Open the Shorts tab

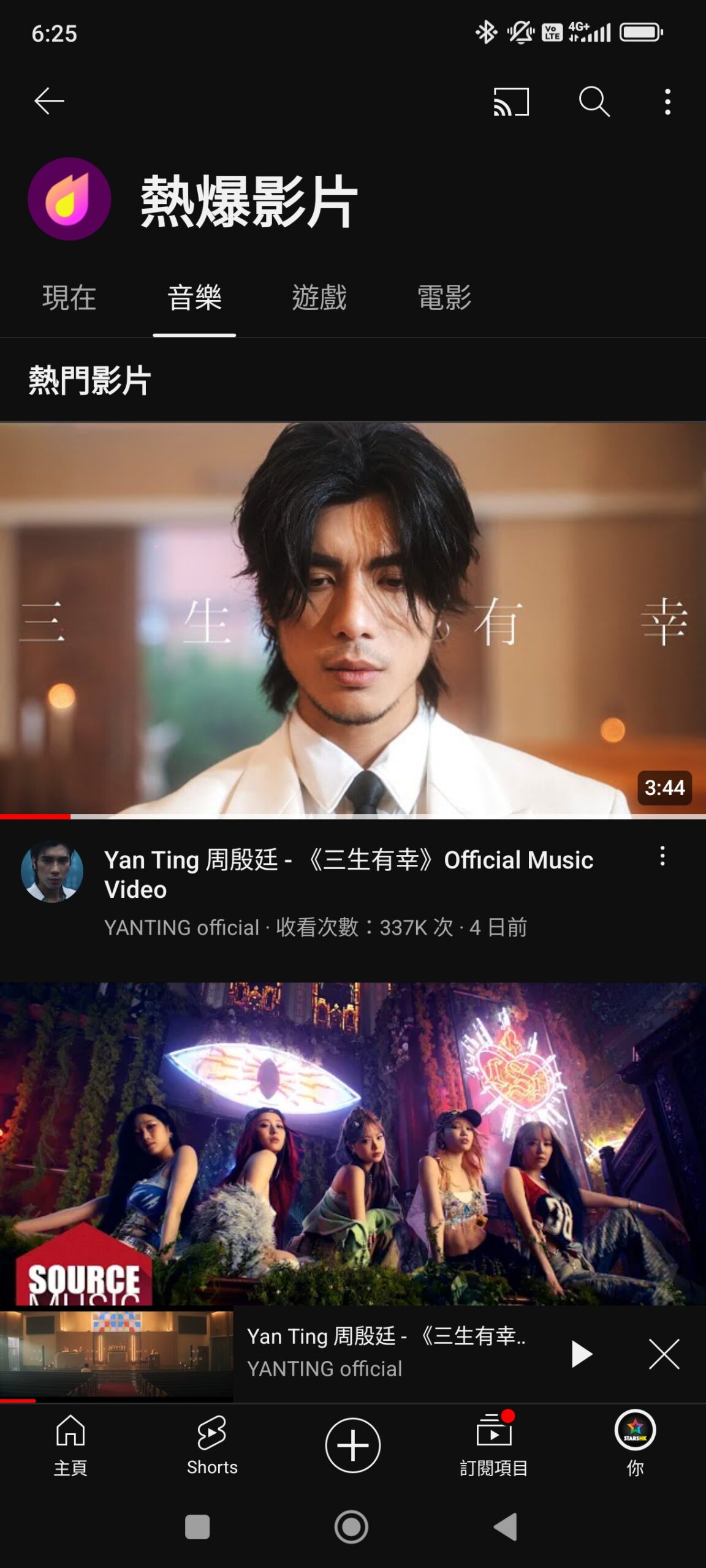click(x=212, y=1445)
